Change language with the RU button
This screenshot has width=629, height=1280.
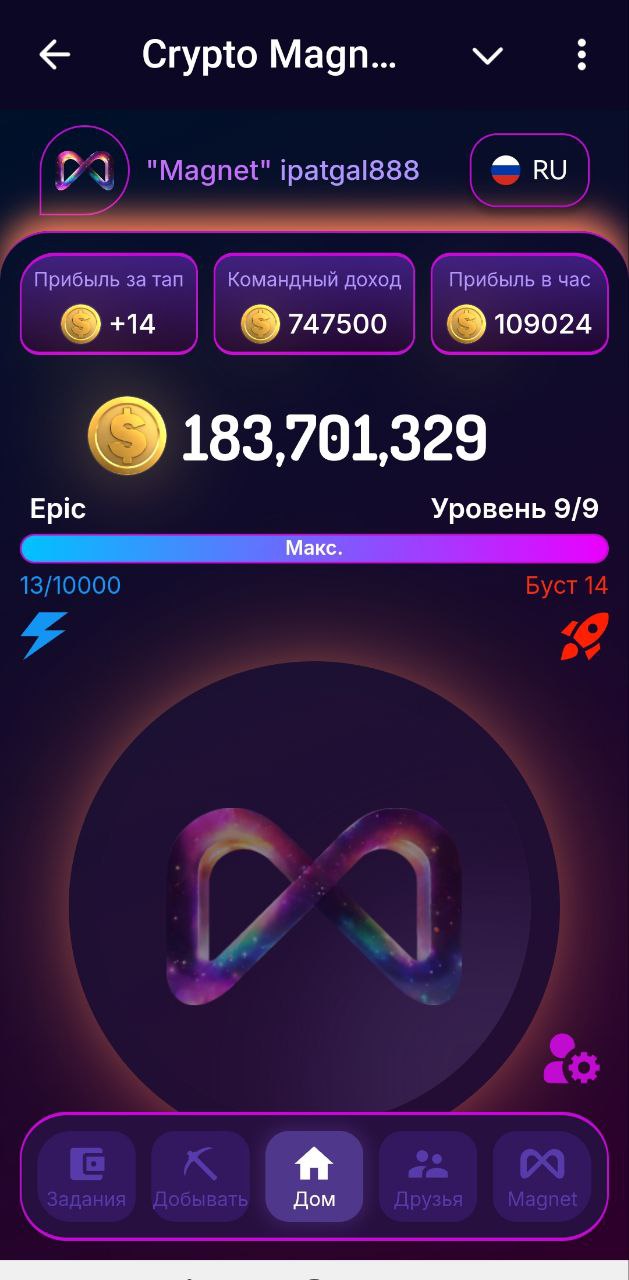click(529, 170)
